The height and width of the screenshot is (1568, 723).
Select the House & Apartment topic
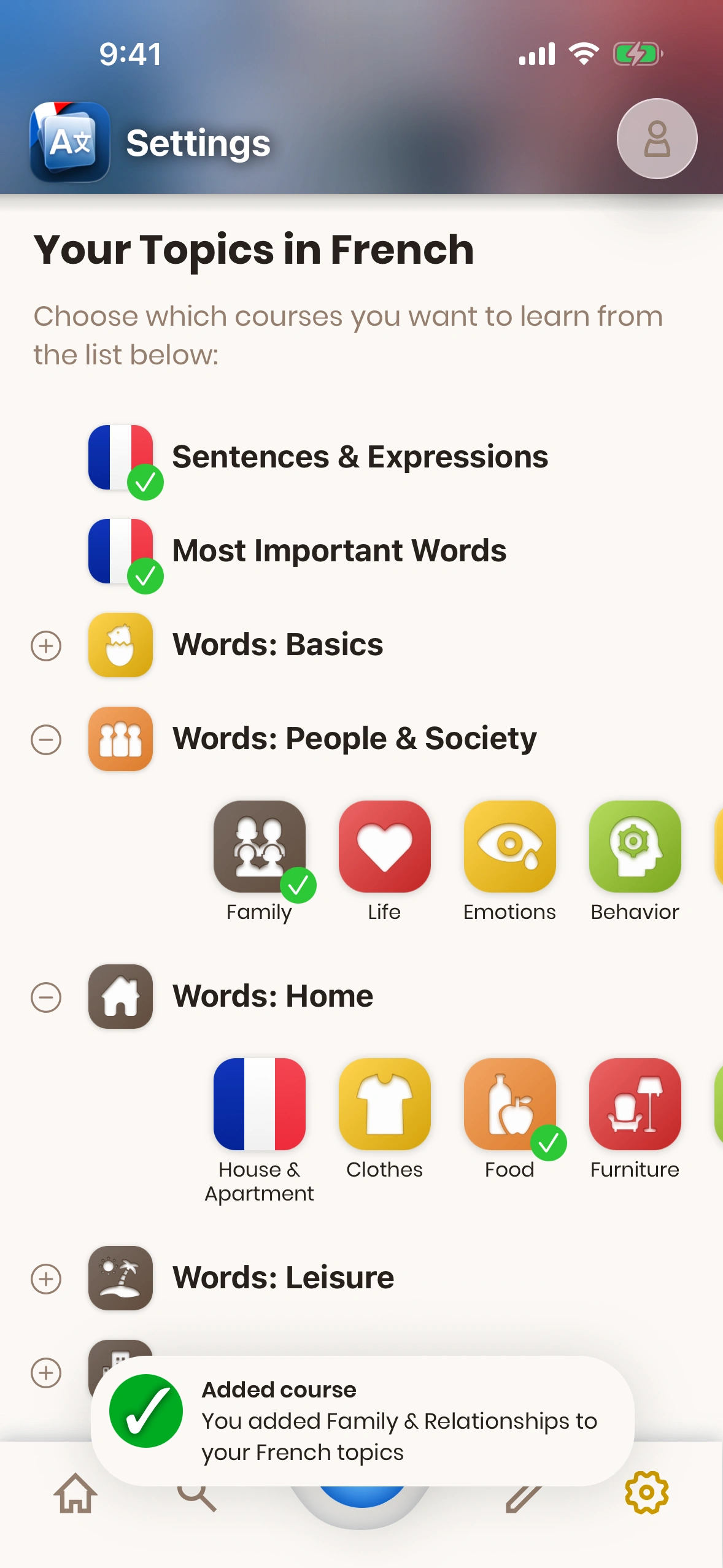(260, 1104)
